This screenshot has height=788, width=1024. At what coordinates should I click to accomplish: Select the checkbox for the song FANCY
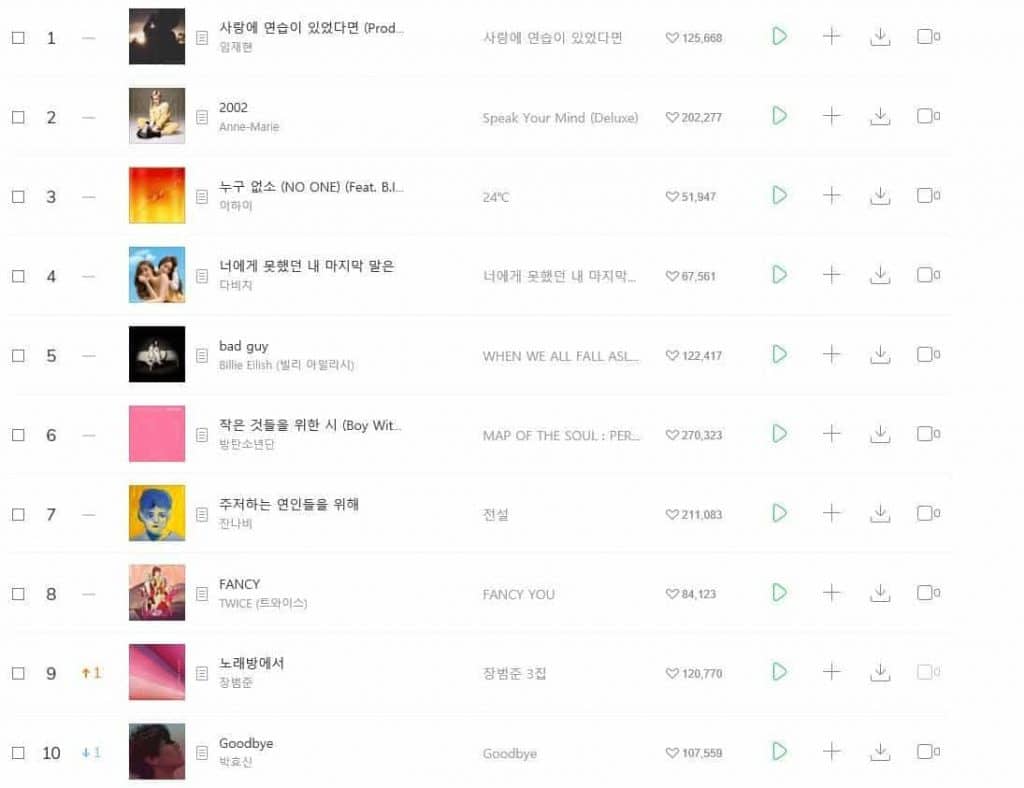(x=18, y=594)
